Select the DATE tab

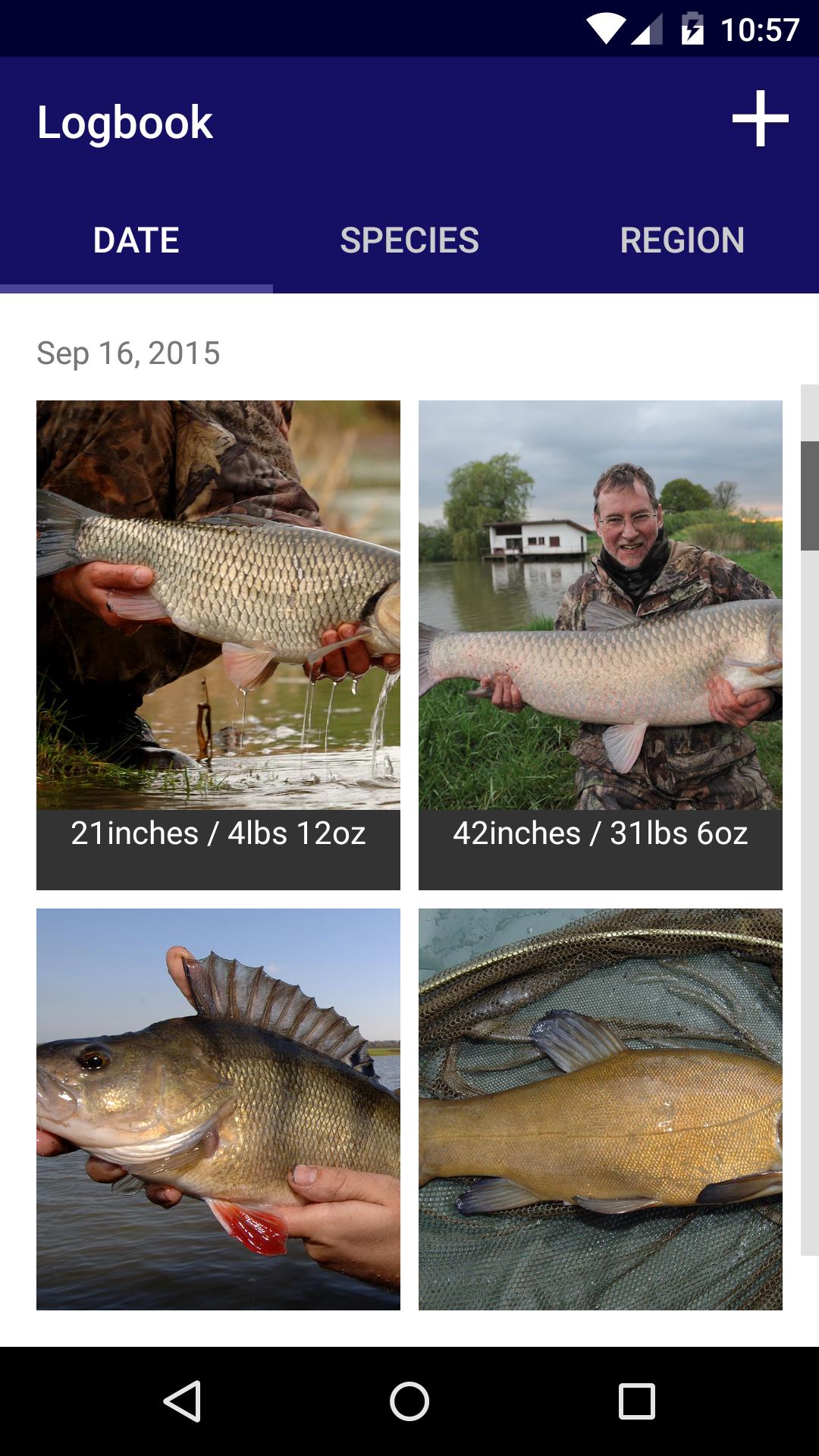[136, 240]
